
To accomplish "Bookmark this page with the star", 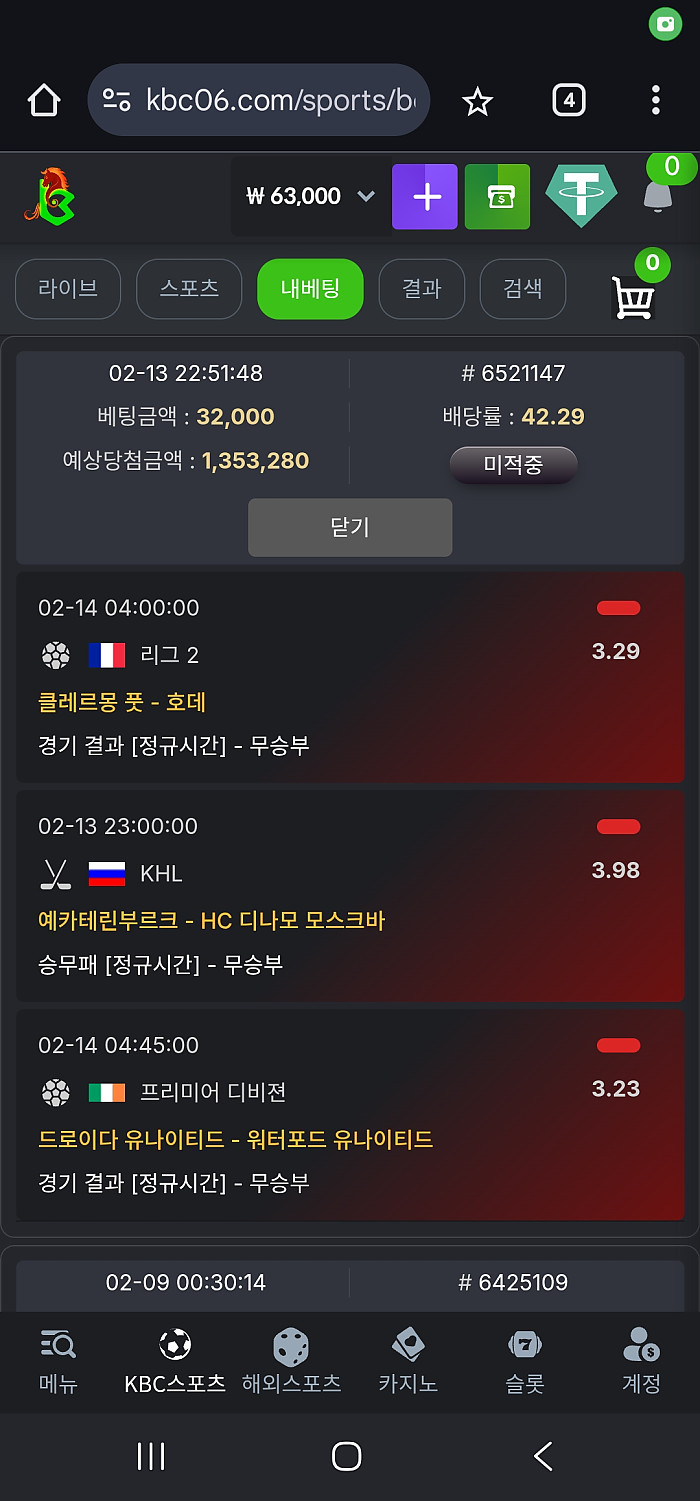I will (477, 100).
